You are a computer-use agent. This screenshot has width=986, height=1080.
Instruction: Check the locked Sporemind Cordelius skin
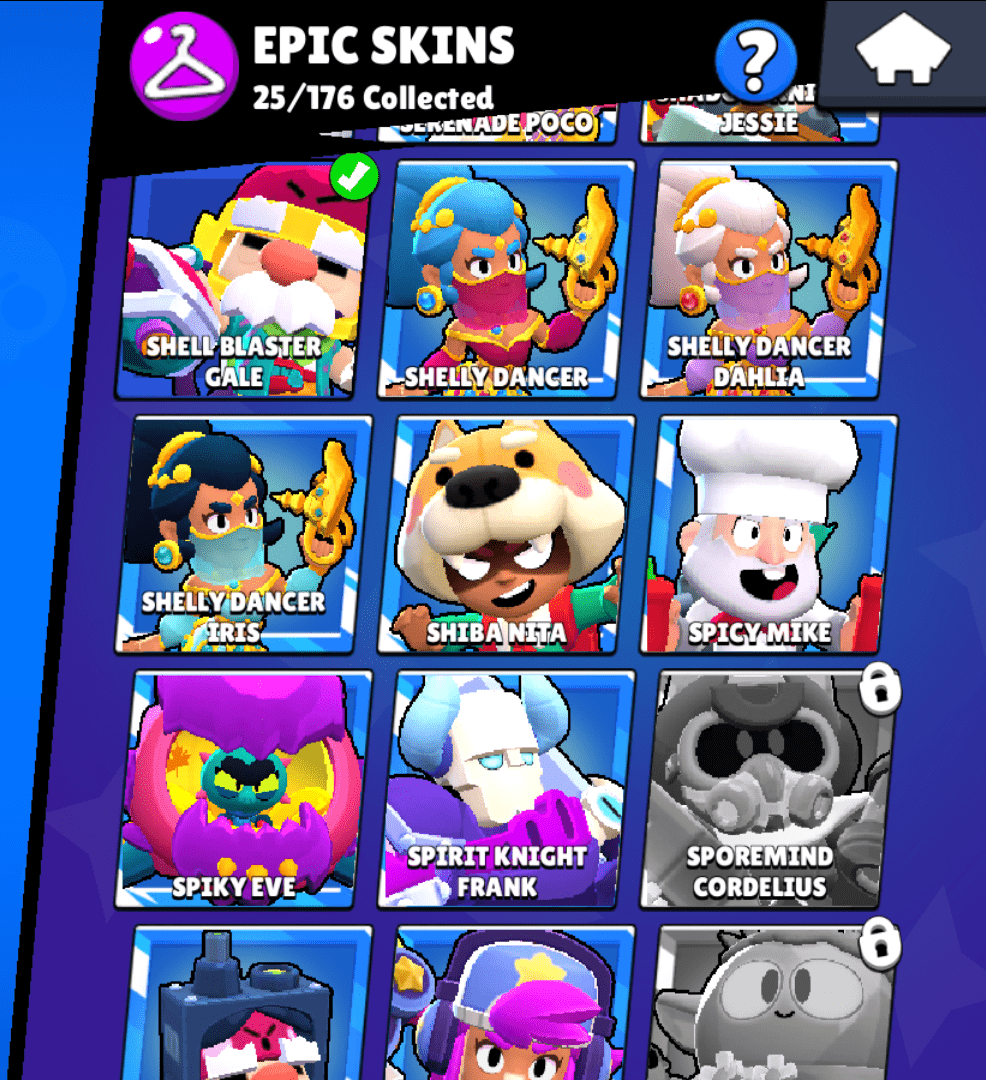[767, 790]
